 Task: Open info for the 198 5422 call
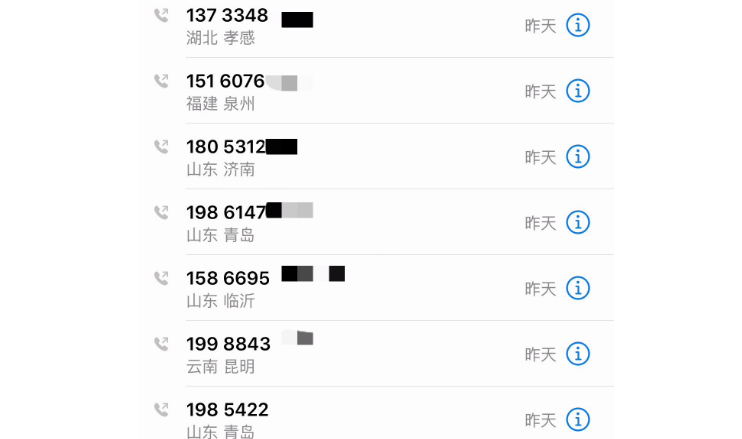(x=578, y=419)
